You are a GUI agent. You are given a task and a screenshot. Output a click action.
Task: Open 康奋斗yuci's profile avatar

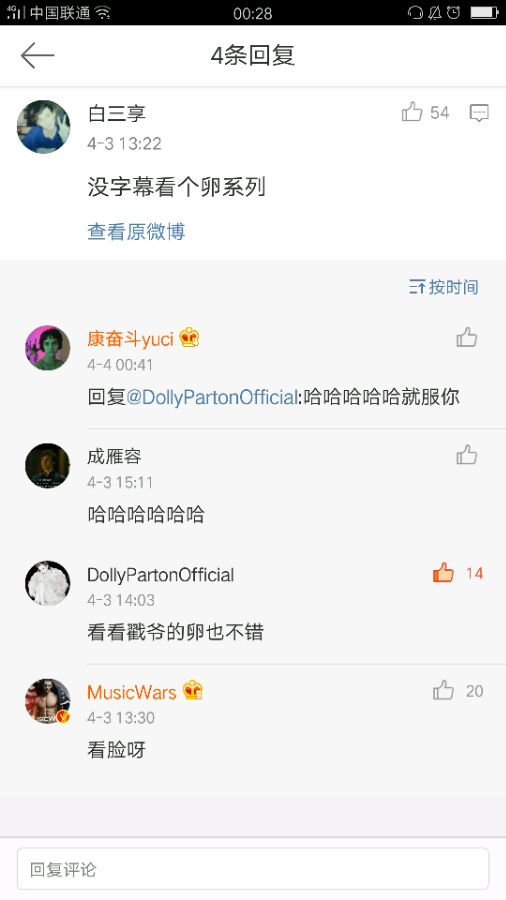point(48,348)
